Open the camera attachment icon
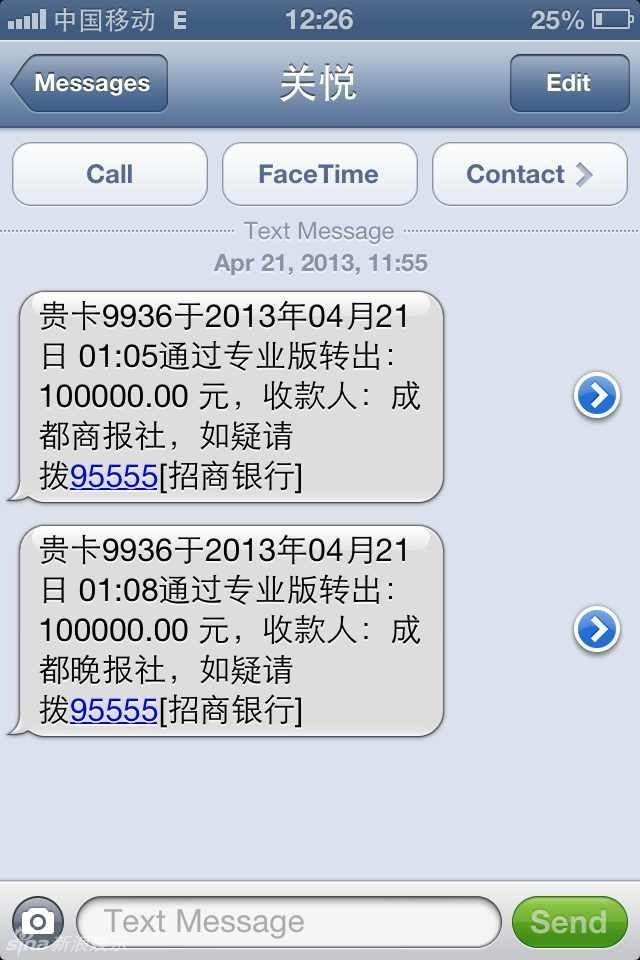Screen dimensions: 640x960 pyautogui.click(x=38, y=921)
